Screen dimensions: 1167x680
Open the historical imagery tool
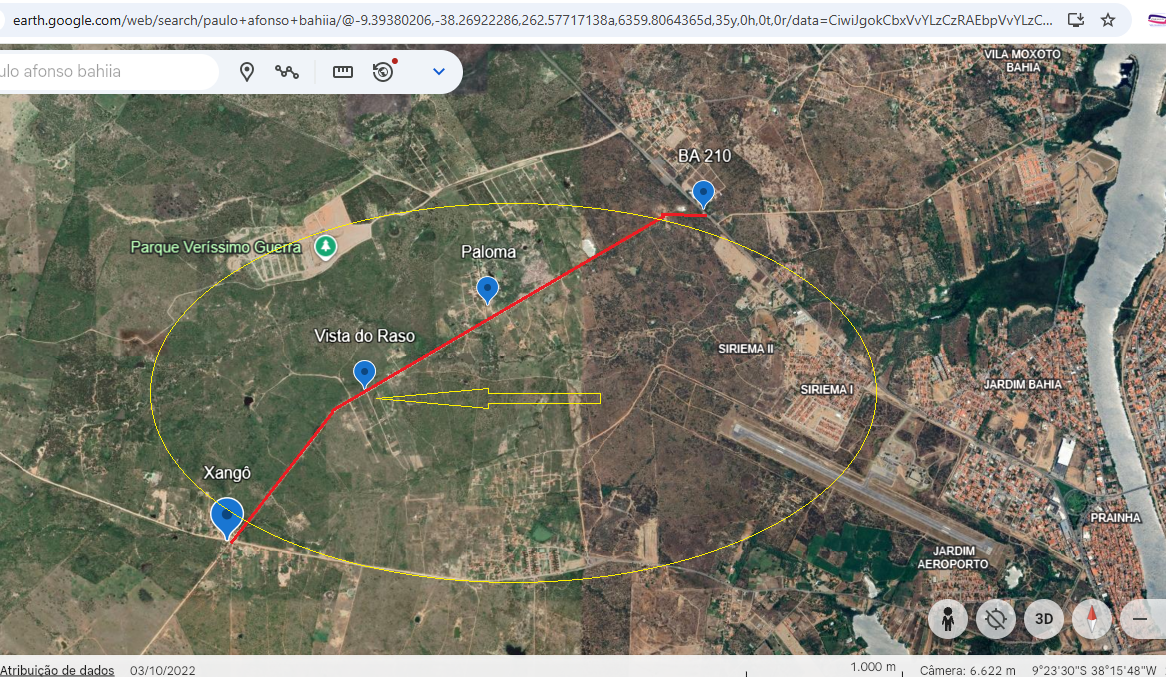pyautogui.click(x=384, y=72)
